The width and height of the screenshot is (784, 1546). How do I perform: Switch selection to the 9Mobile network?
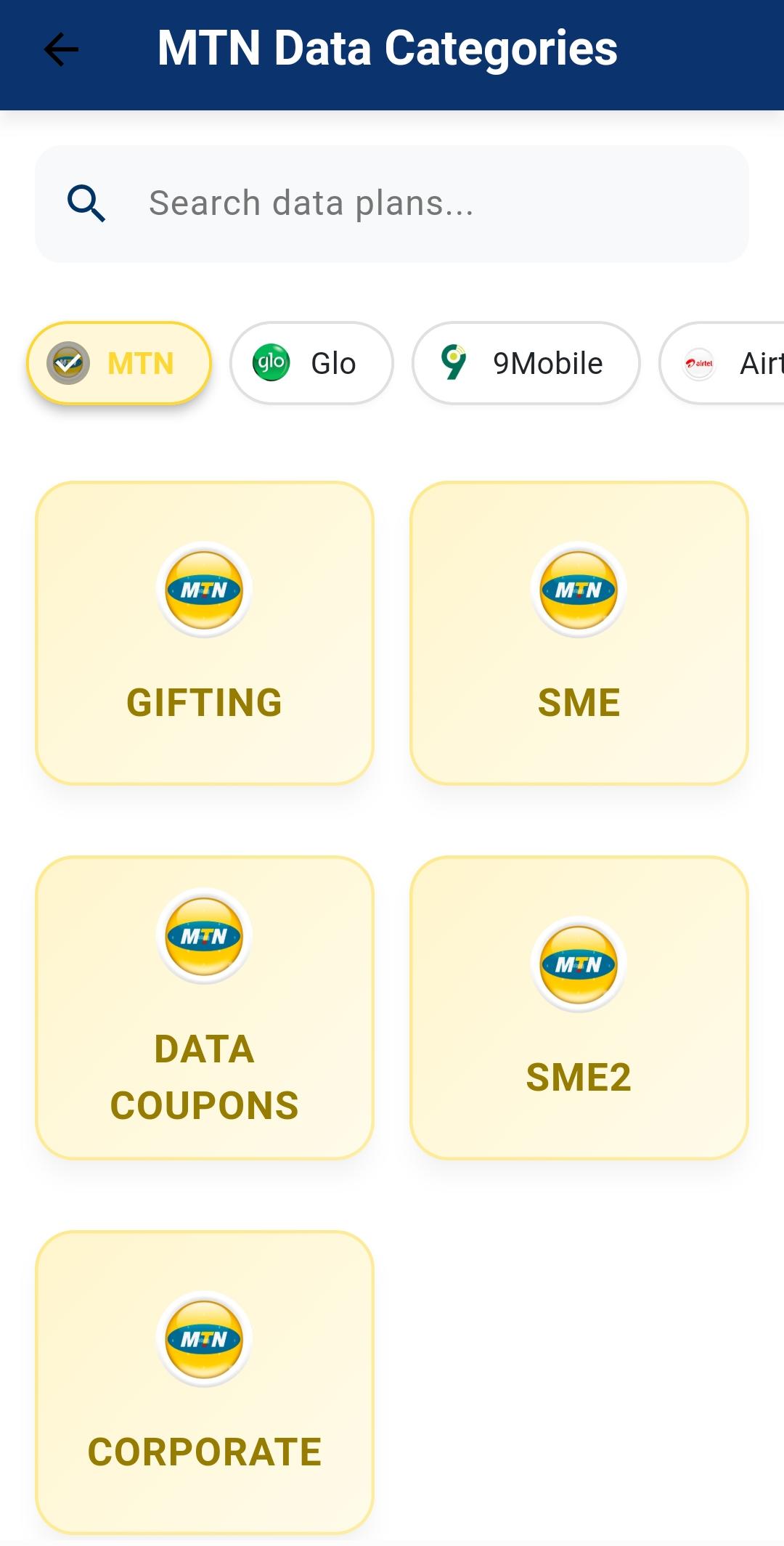tap(526, 362)
